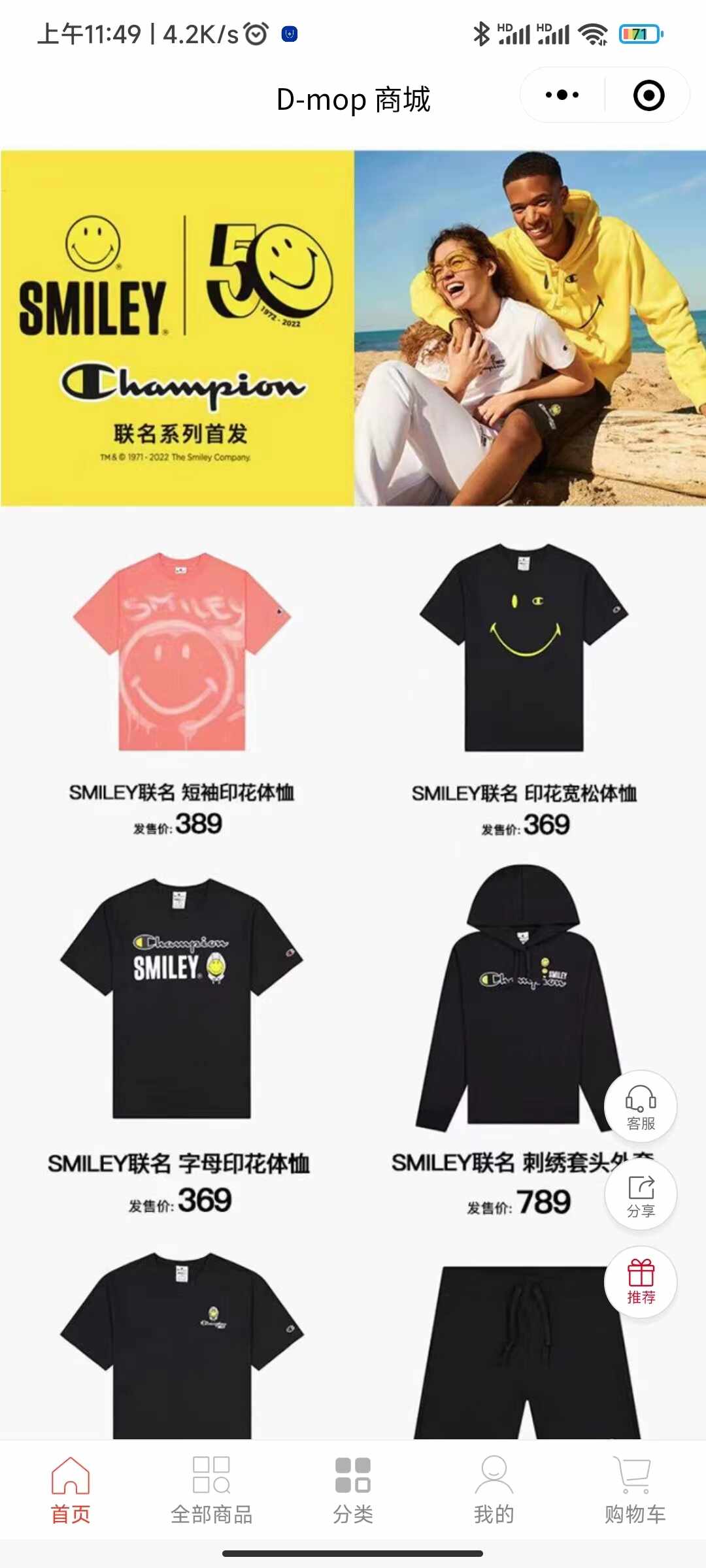
Task: Close the mini program with the circle button
Action: [648, 95]
